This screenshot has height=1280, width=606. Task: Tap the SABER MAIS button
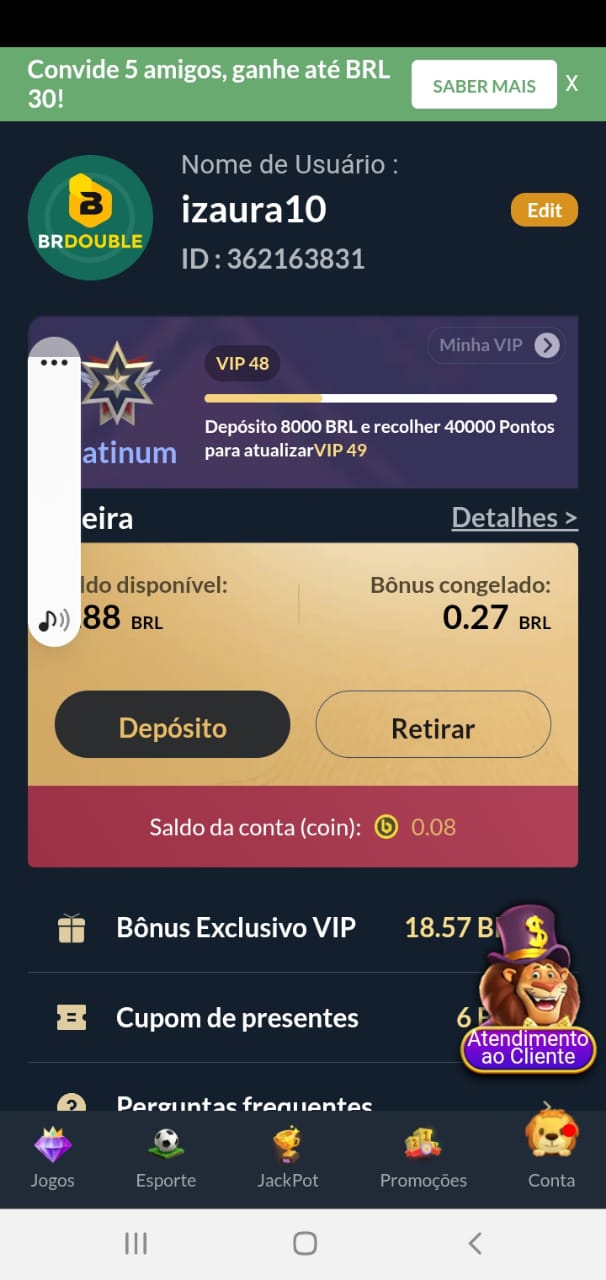[484, 85]
